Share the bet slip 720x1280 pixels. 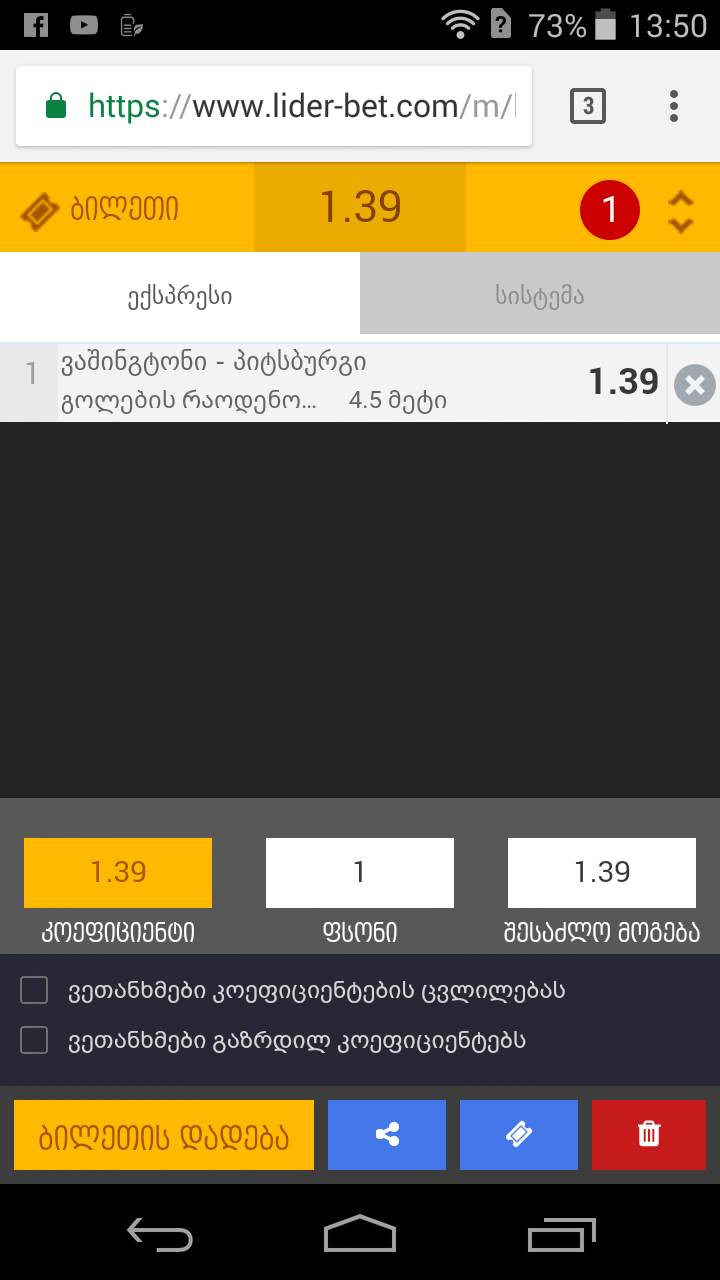[x=387, y=1135]
